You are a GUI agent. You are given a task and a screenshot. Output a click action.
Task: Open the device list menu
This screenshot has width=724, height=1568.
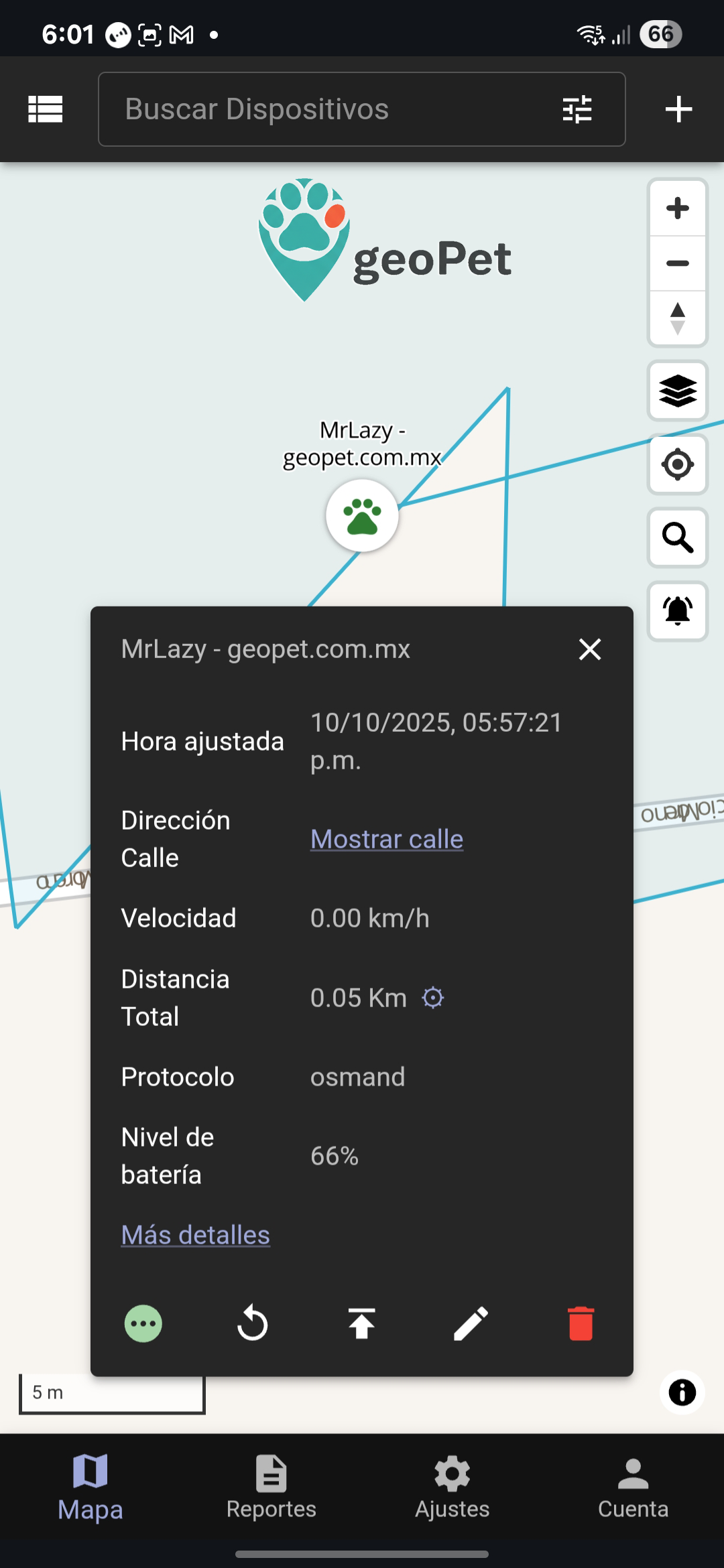pyautogui.click(x=45, y=109)
